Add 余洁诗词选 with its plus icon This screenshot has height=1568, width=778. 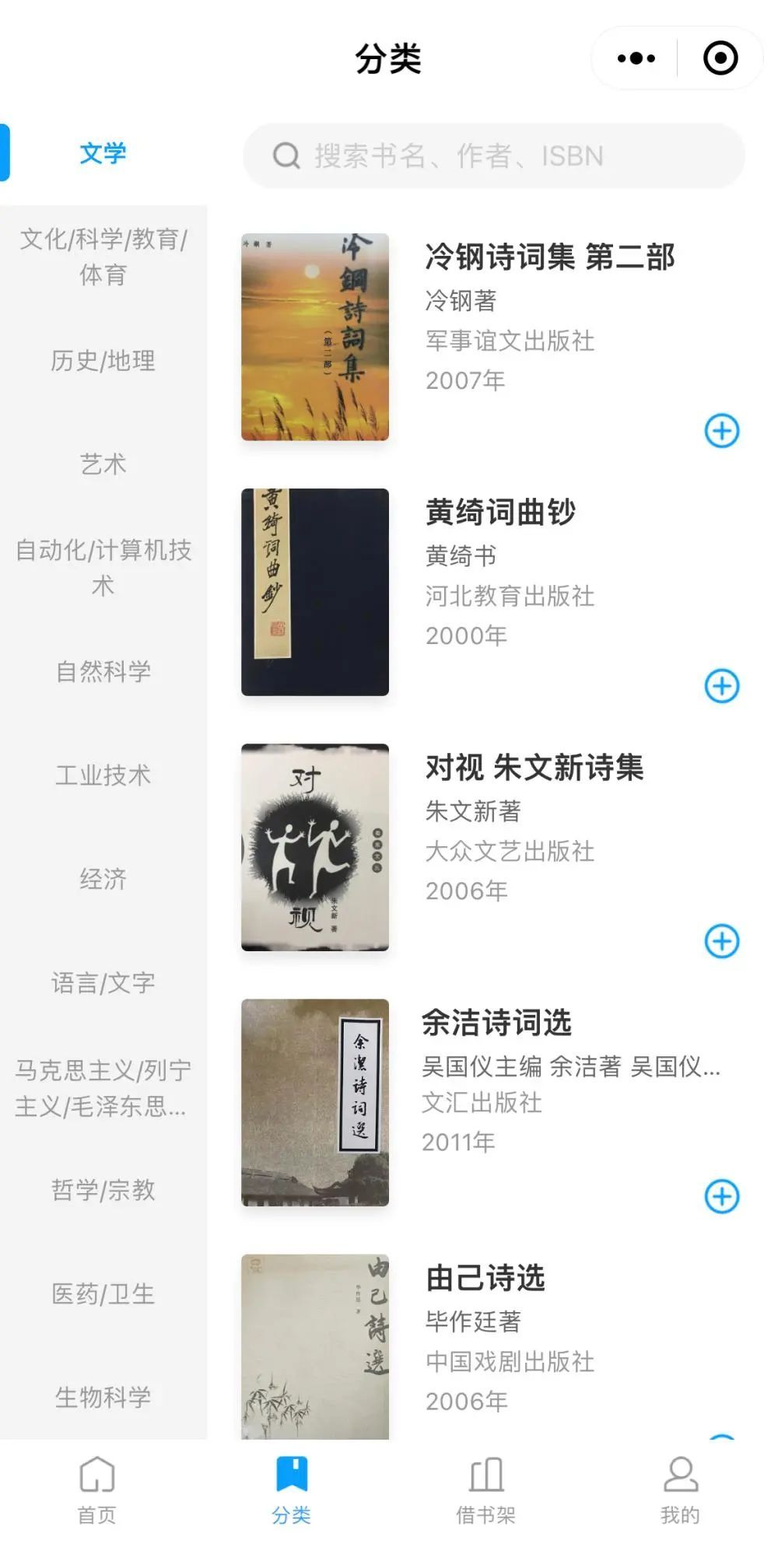point(721,1196)
